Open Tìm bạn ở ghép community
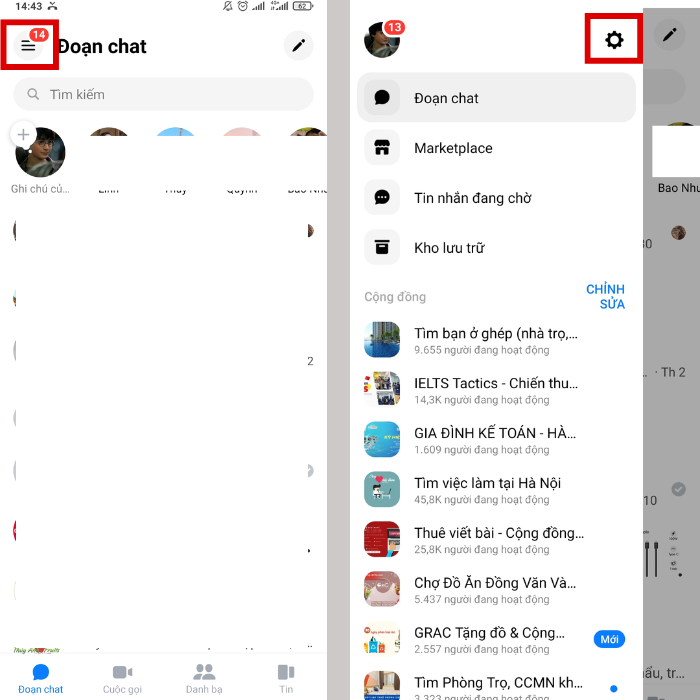This screenshot has height=700, width=700. point(495,340)
